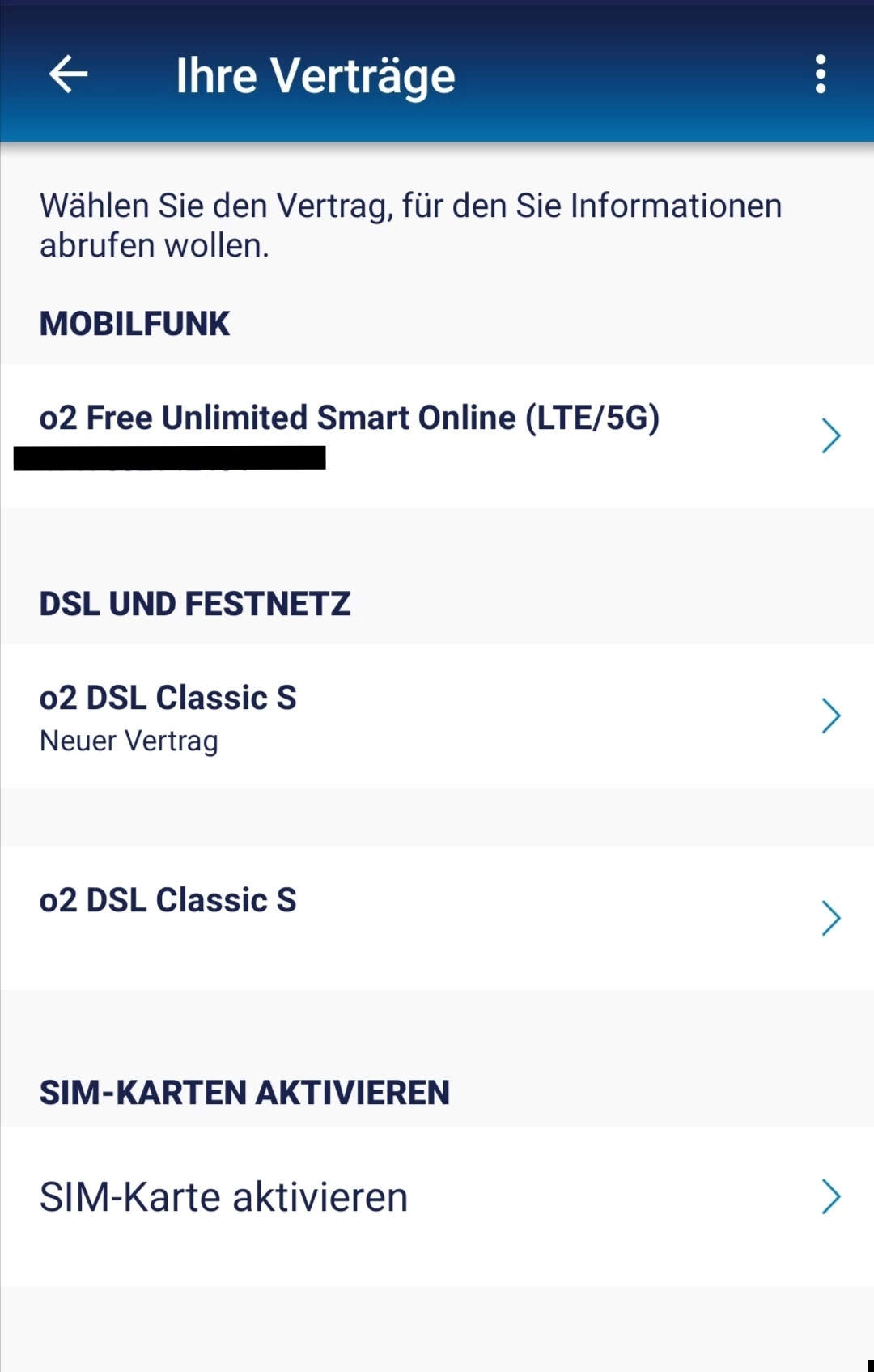Select o2 DSL Classic S Neuer Vertrag

tap(437, 716)
